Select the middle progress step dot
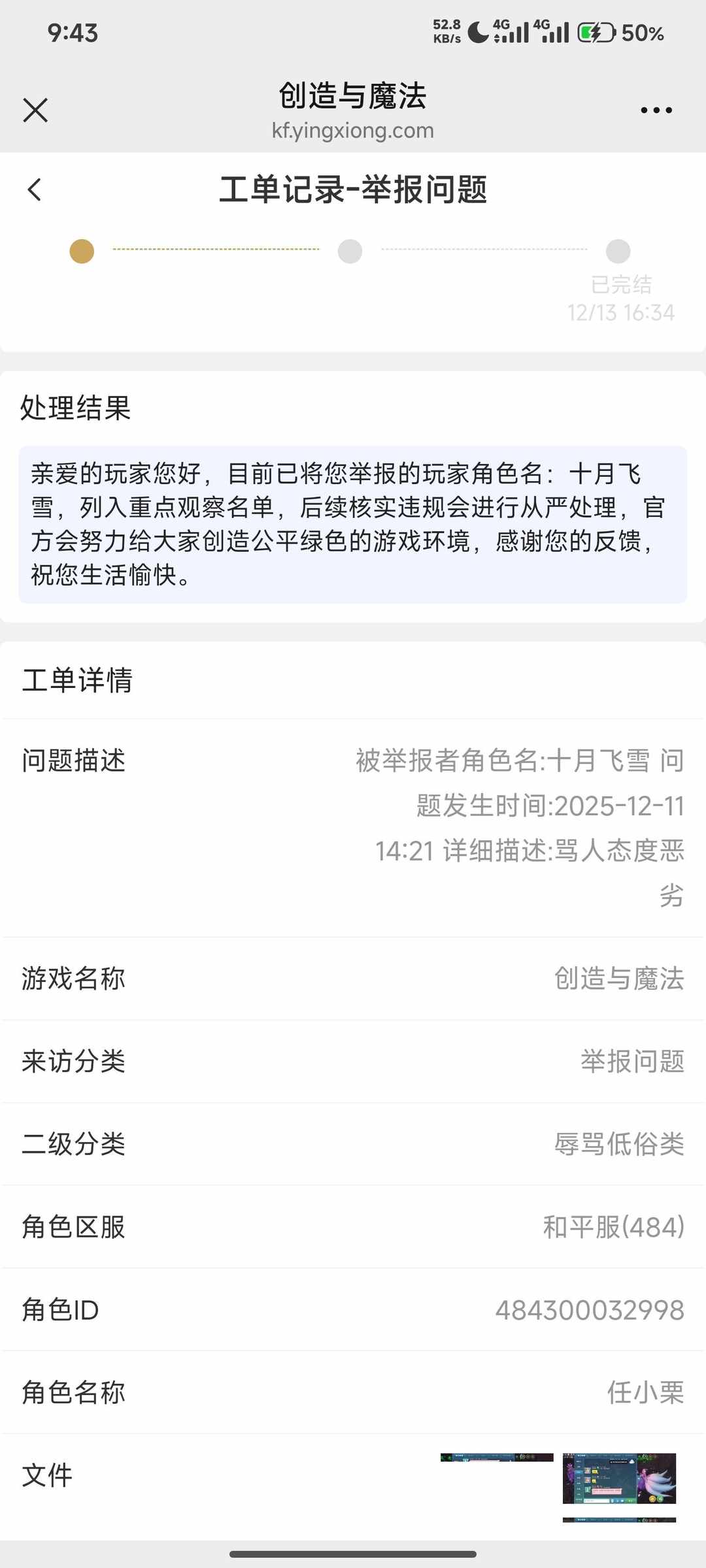Screen dimensions: 706x1568 click(350, 251)
